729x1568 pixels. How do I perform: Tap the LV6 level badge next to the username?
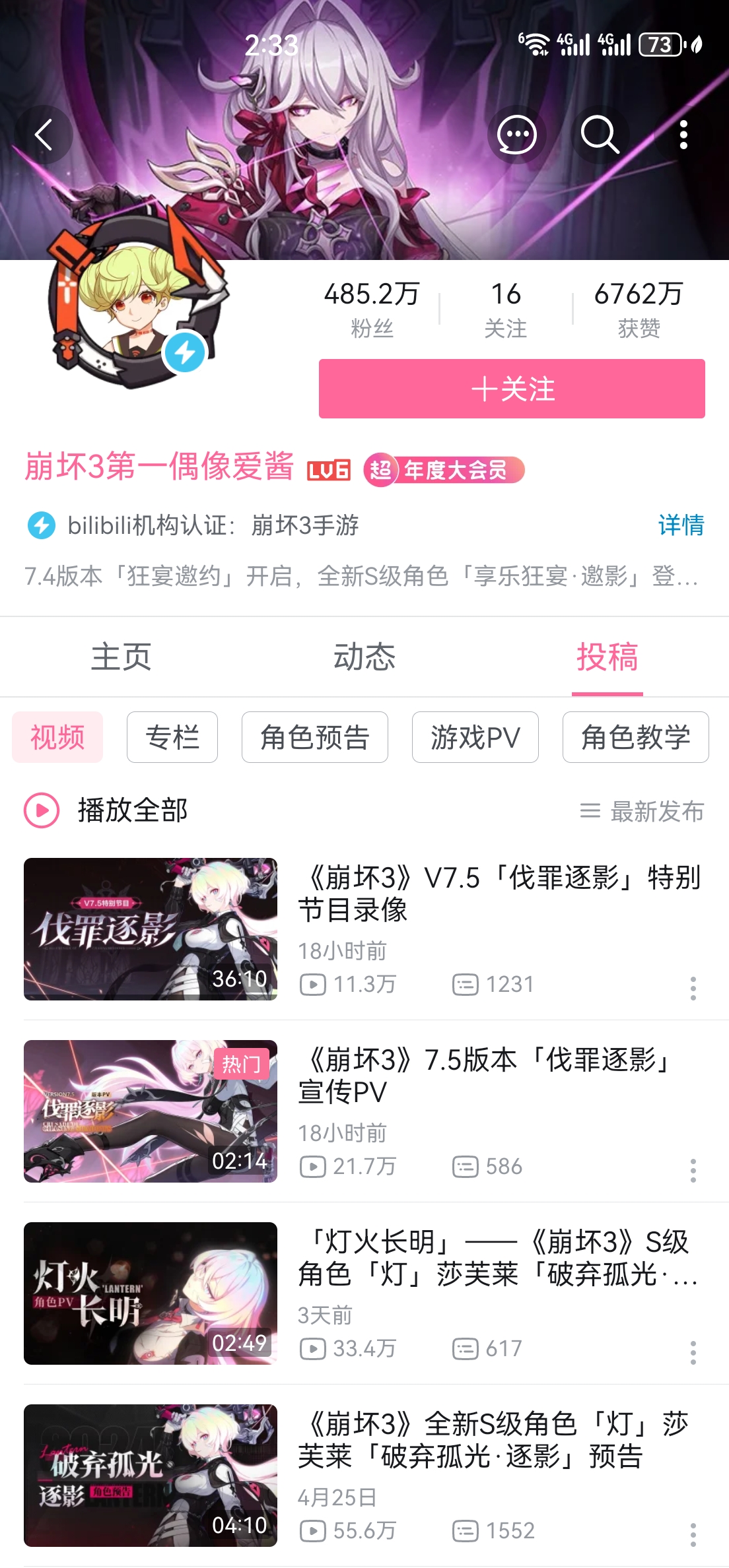pos(329,470)
